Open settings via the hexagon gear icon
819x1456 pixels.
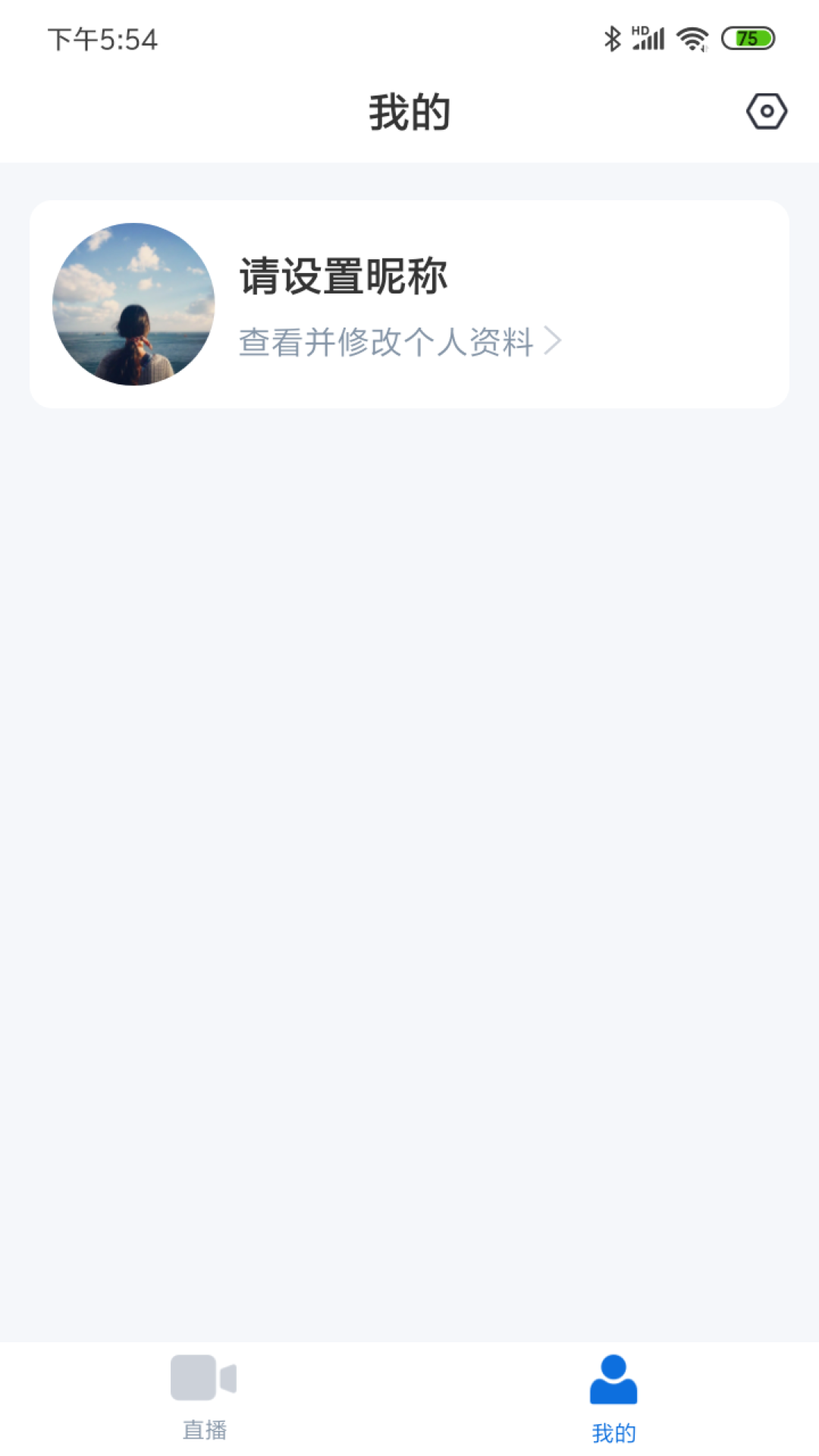[766, 111]
